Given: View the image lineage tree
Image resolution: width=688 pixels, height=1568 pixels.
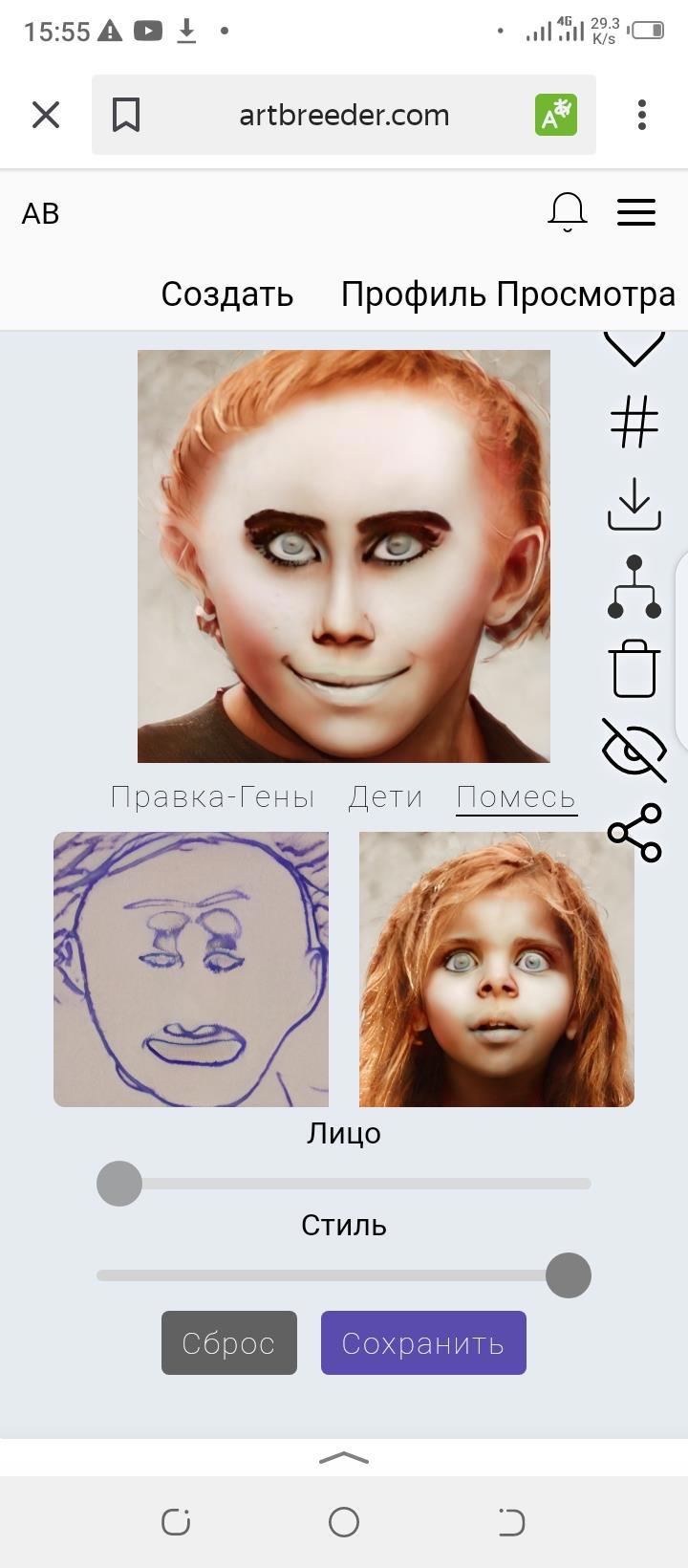Looking at the screenshot, I should [634, 587].
